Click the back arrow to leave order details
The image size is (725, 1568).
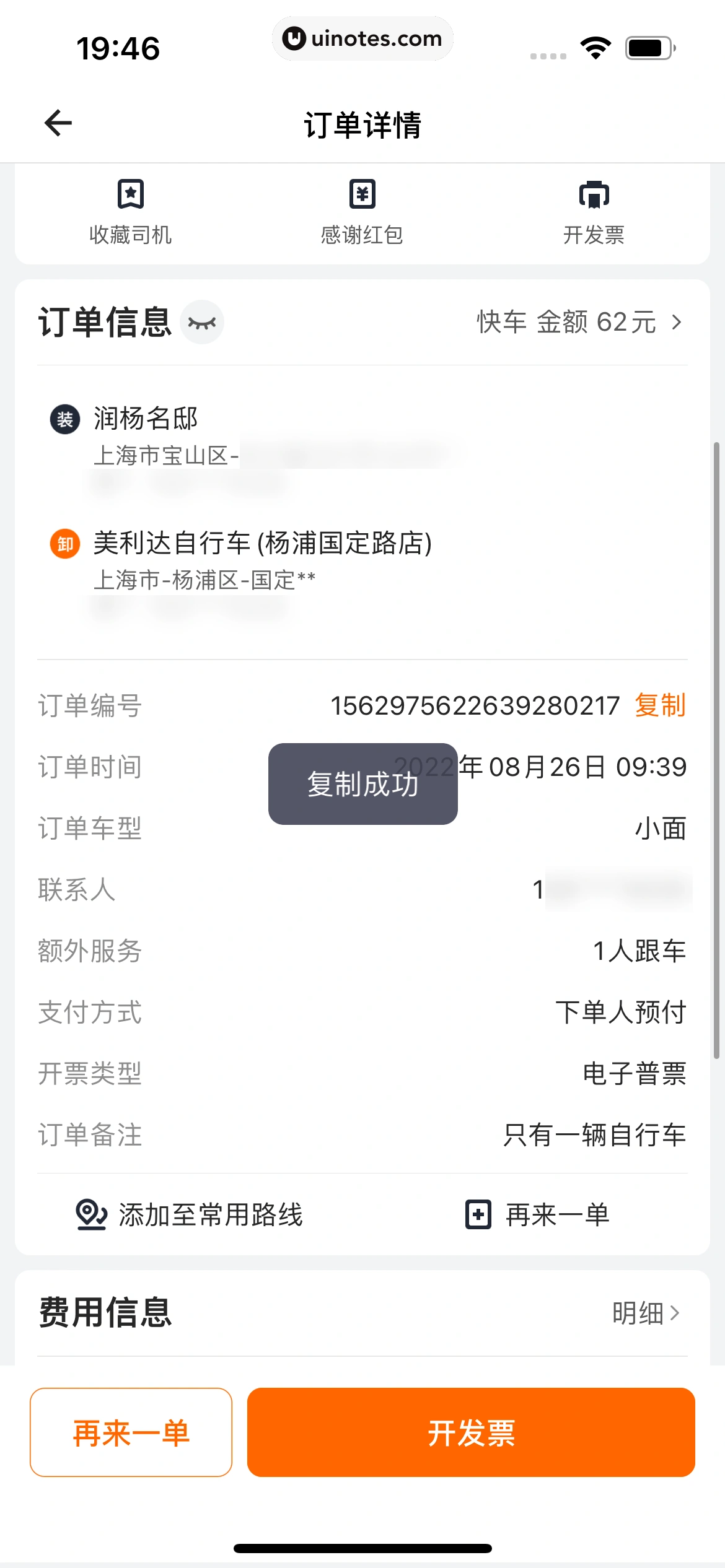[57, 123]
